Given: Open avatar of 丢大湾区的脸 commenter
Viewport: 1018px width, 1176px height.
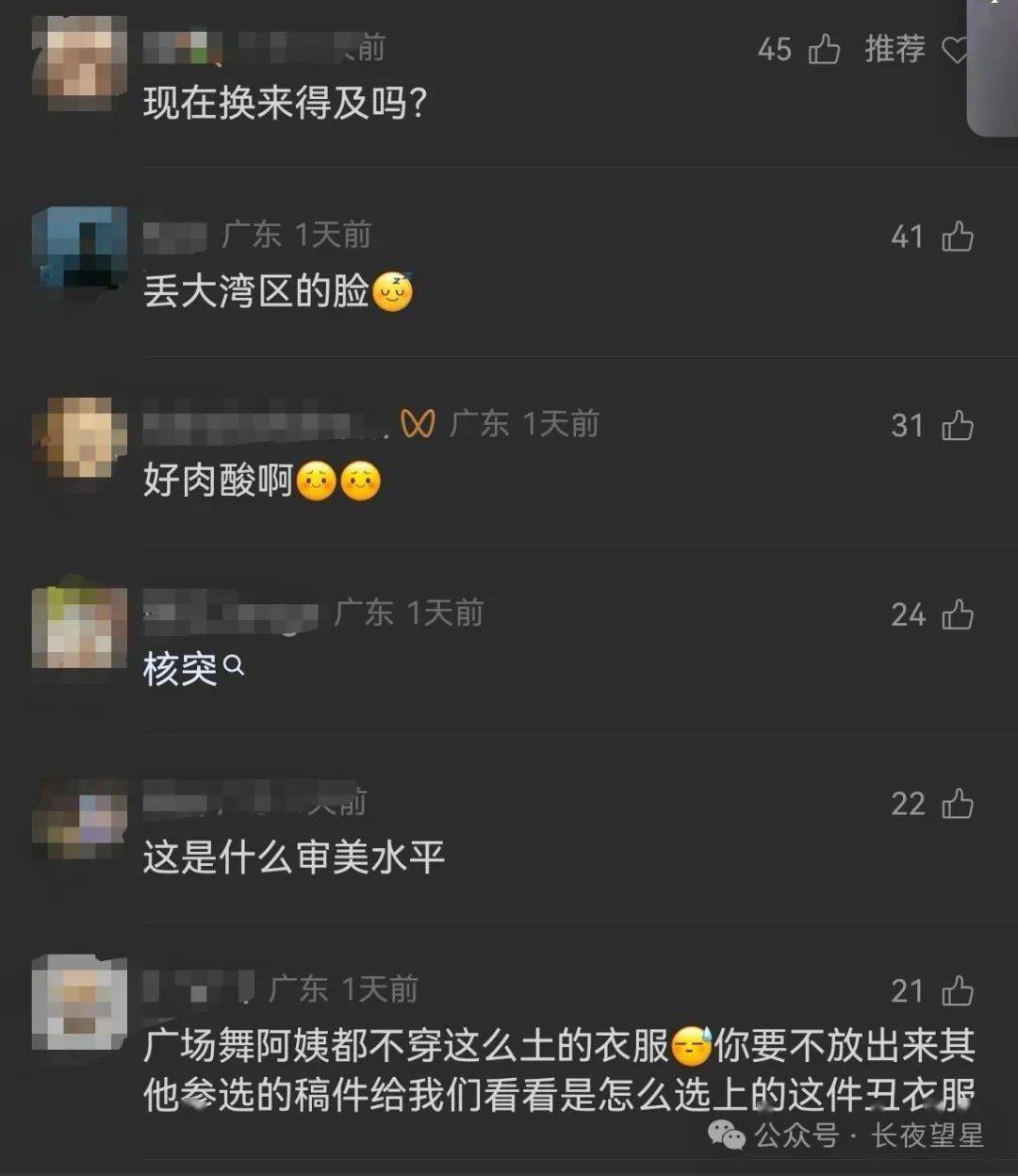Looking at the screenshot, I should 79,248.
